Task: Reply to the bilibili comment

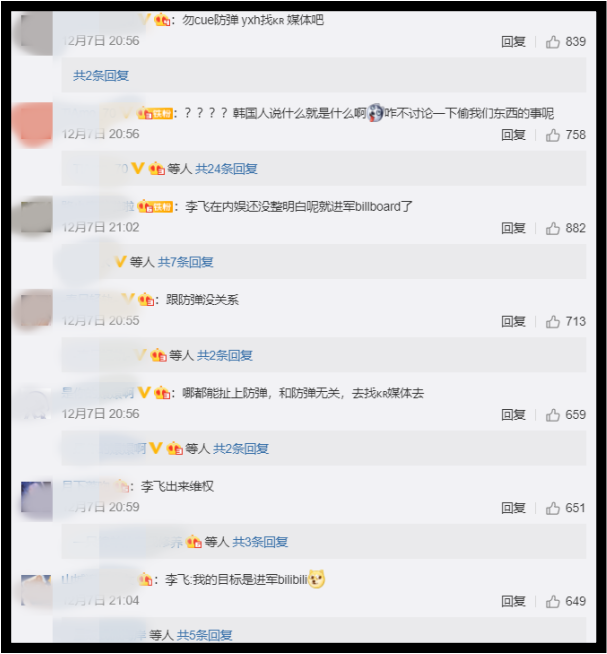Action: (x=513, y=601)
